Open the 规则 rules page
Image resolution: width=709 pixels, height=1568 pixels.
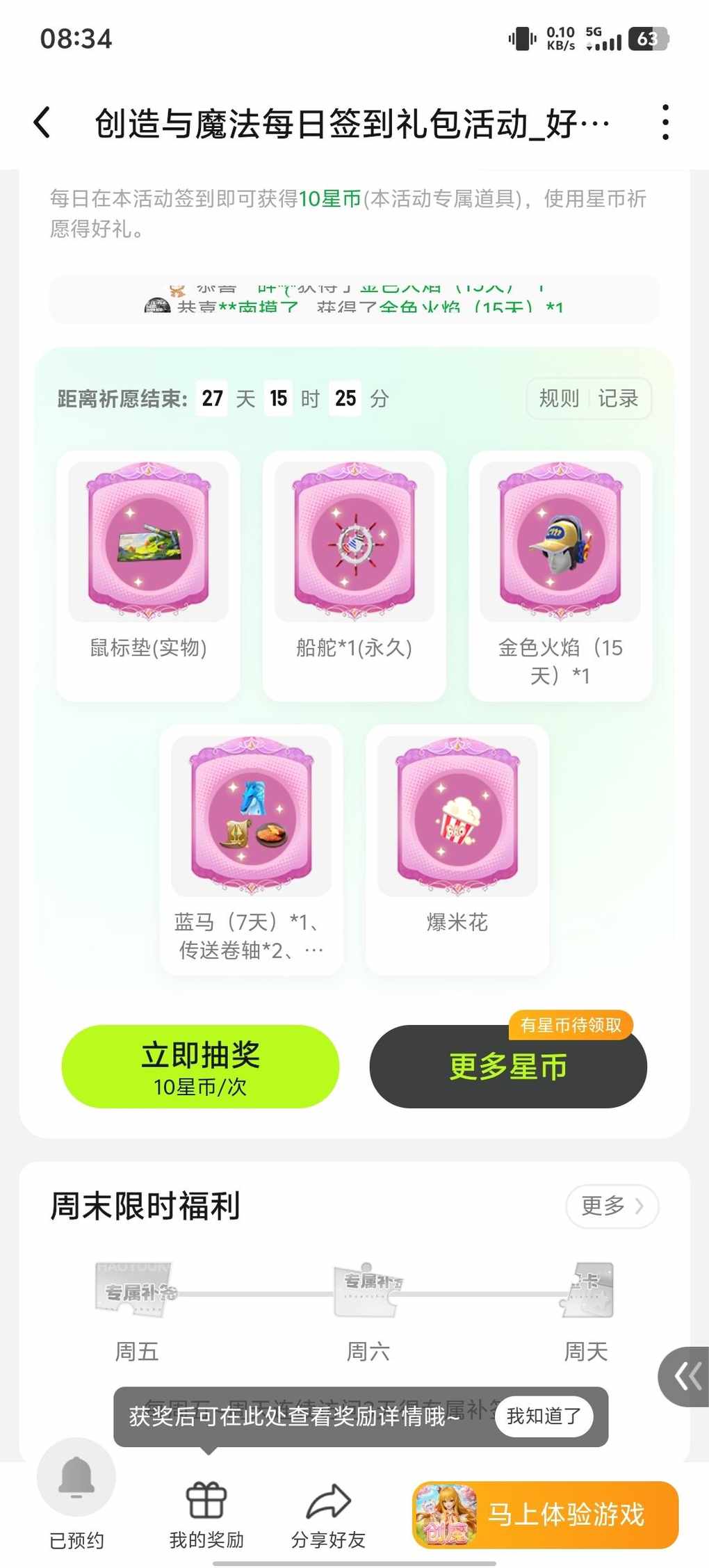pyautogui.click(x=559, y=398)
